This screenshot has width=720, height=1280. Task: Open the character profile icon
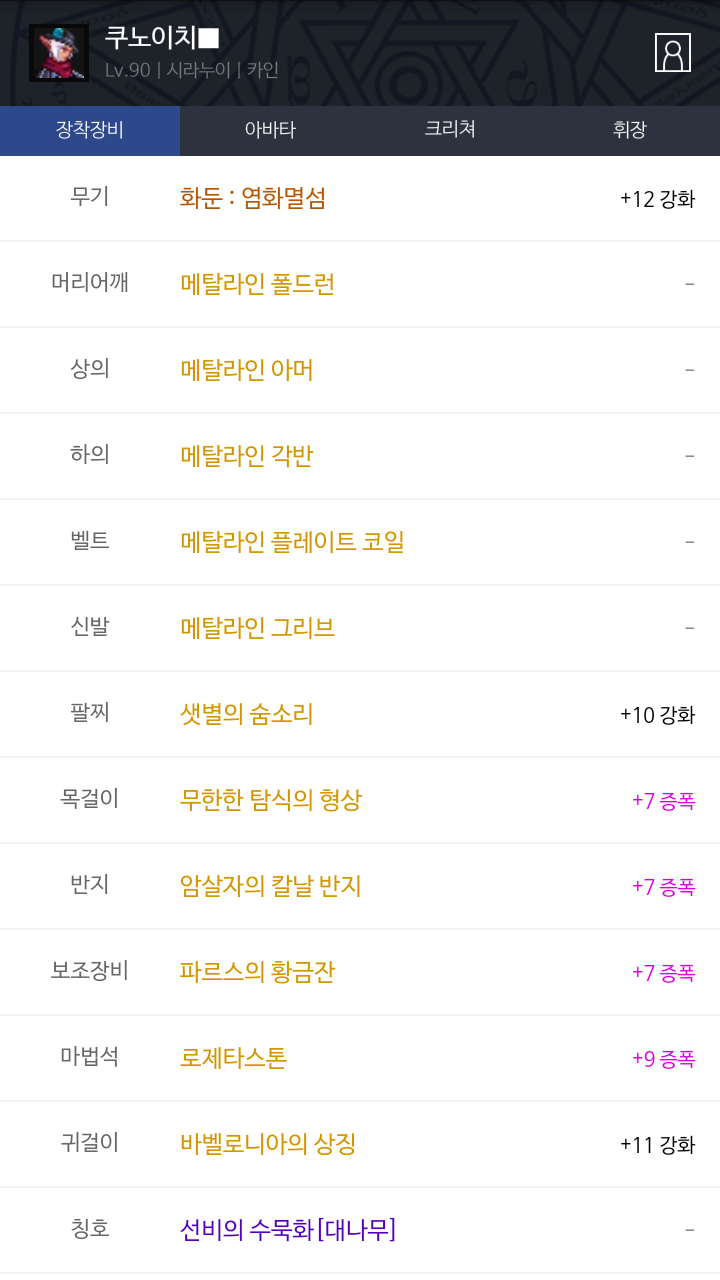[673, 53]
